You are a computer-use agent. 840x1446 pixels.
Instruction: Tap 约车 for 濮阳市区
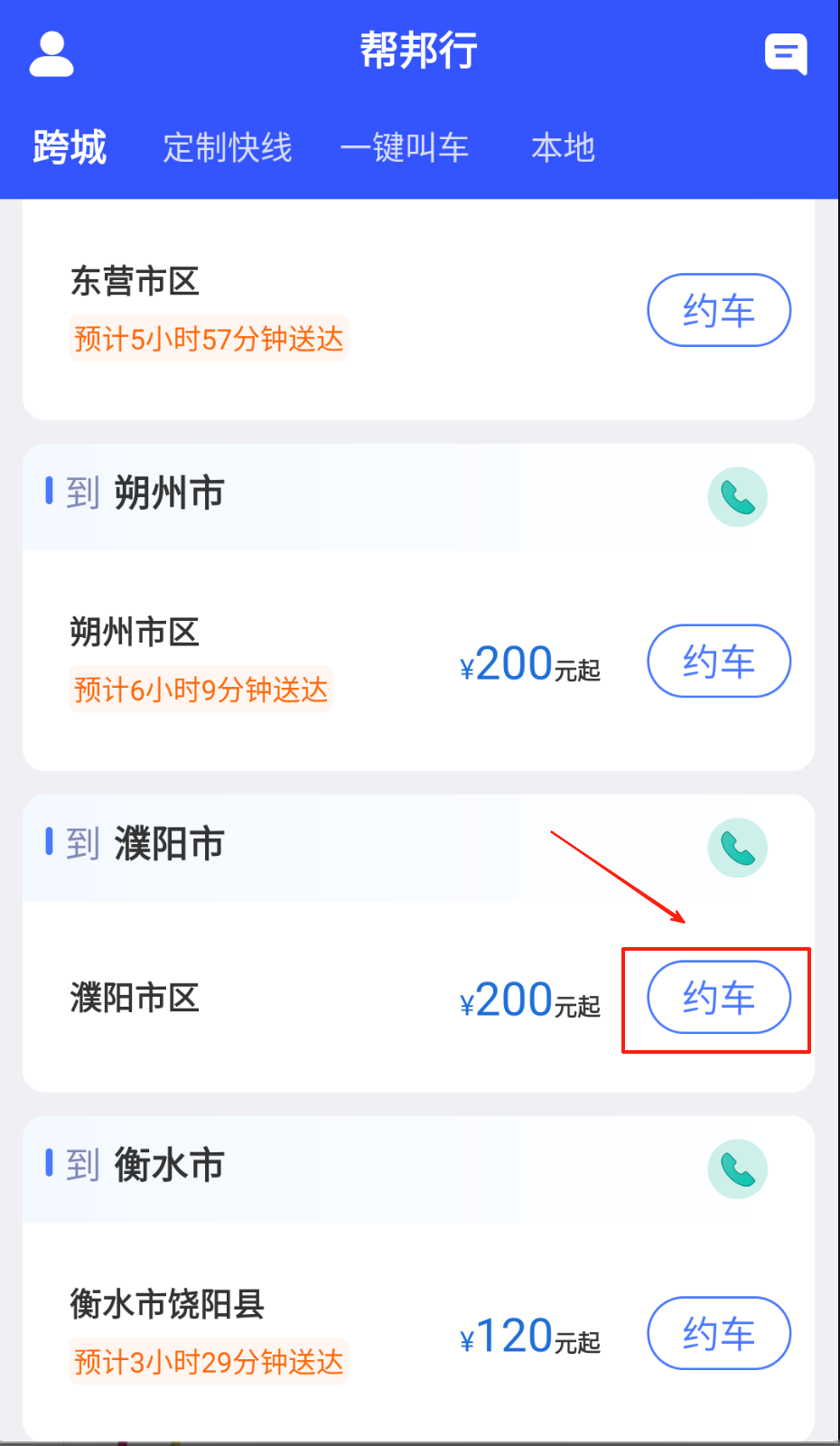[719, 997]
